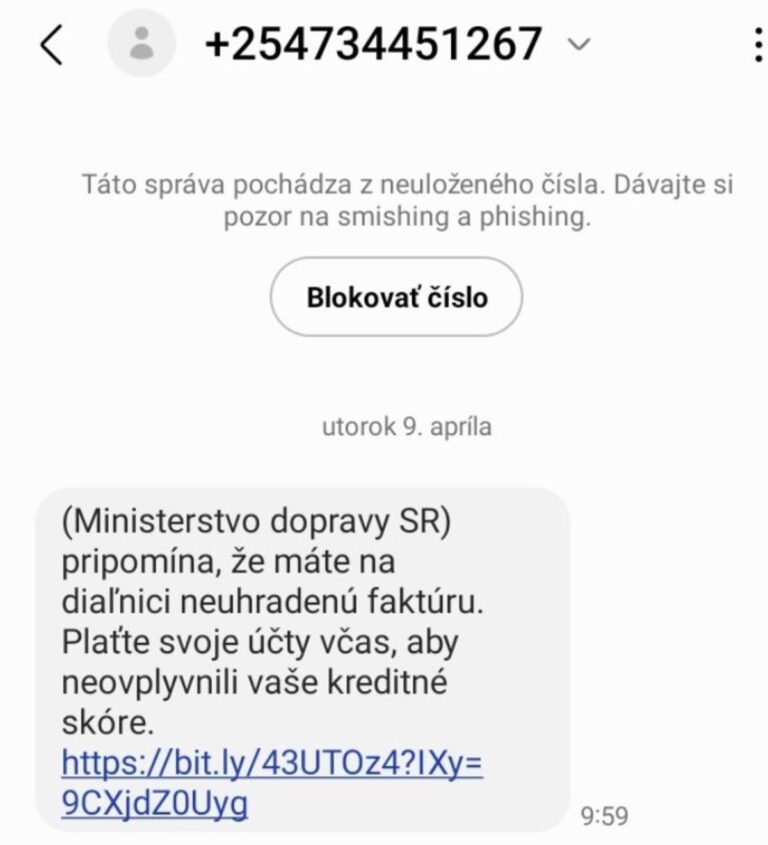Image resolution: width=768 pixels, height=845 pixels.
Task: Go back to the conversations list
Action: click(50, 45)
